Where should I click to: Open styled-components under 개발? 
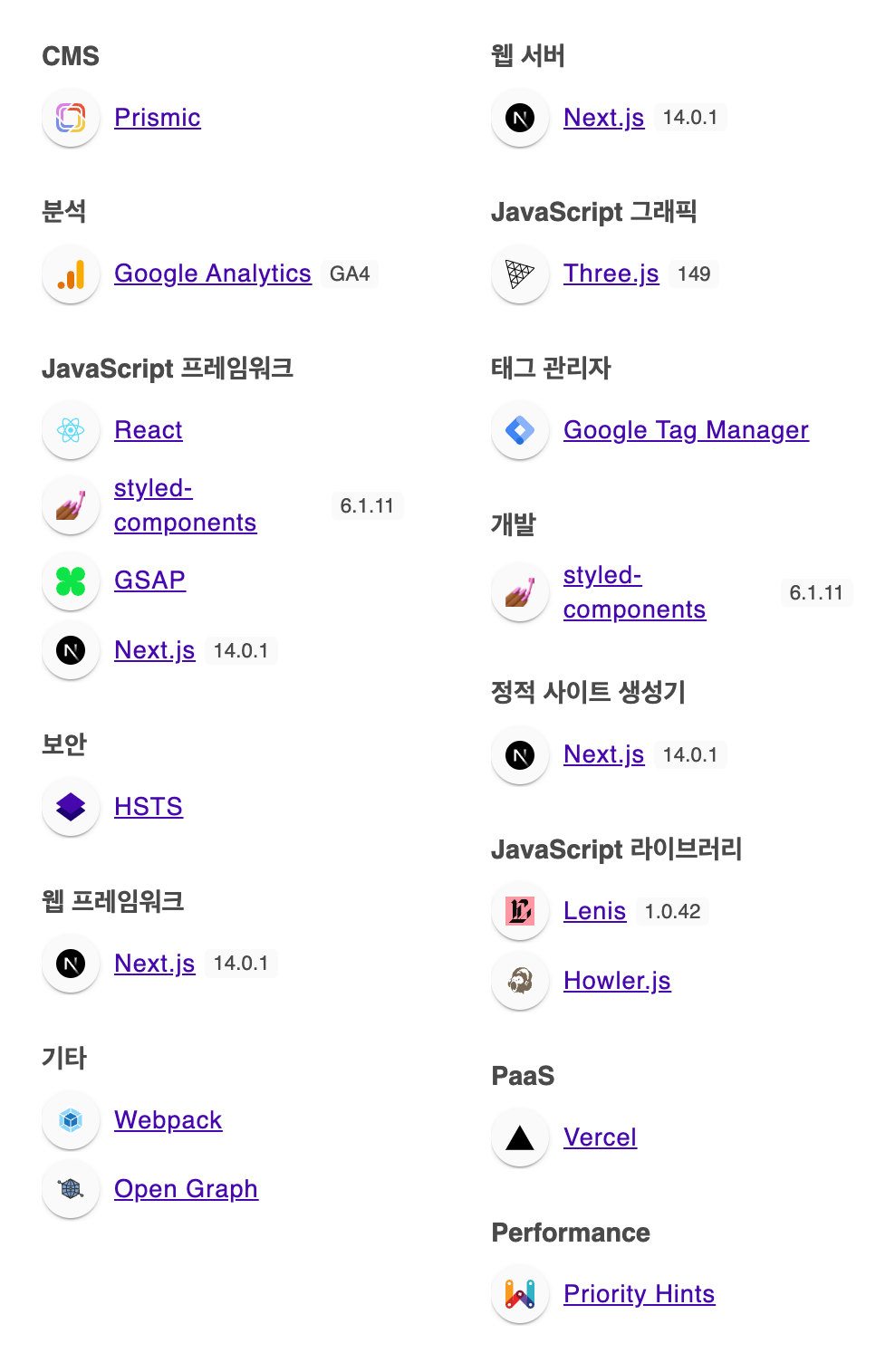pyautogui.click(x=634, y=592)
